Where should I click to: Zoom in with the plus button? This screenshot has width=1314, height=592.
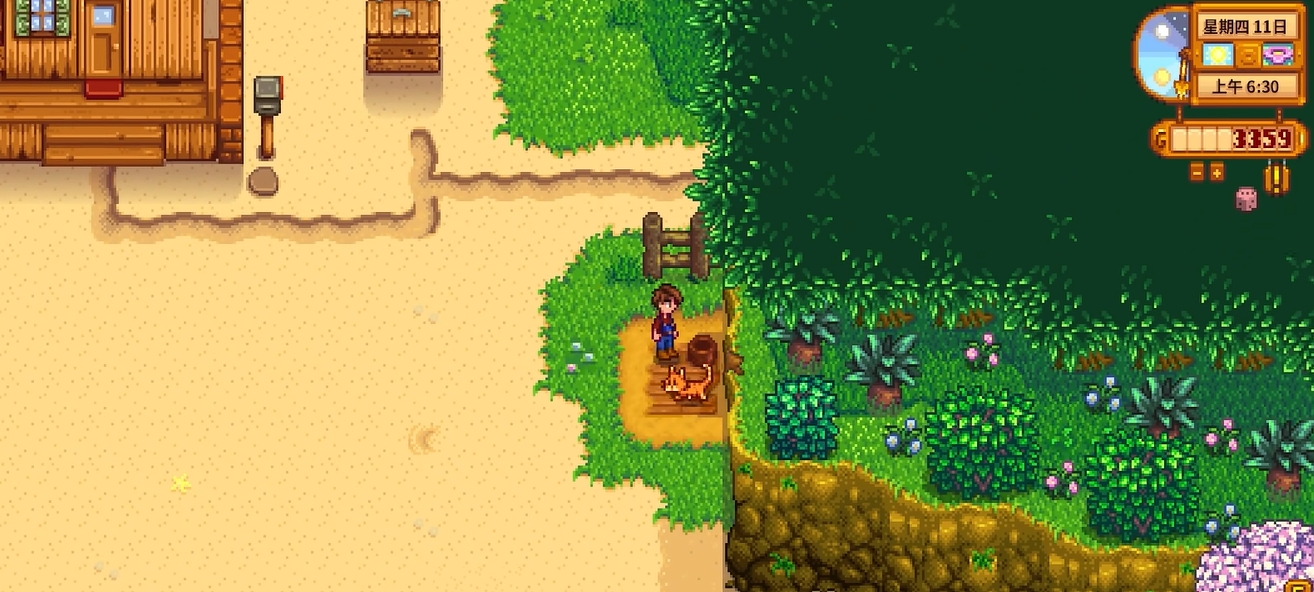click(1217, 172)
